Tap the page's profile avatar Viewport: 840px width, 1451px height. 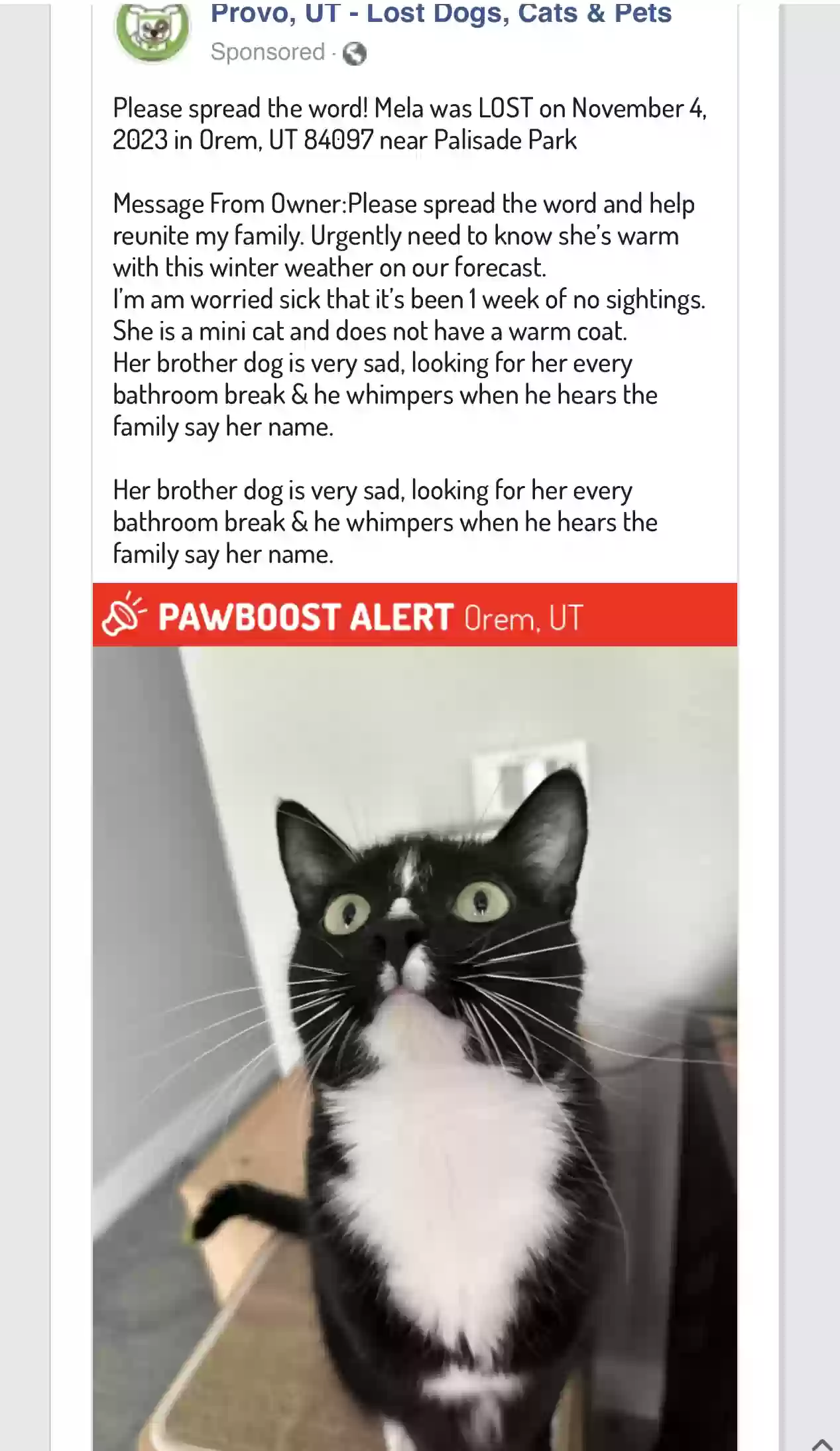point(152,30)
